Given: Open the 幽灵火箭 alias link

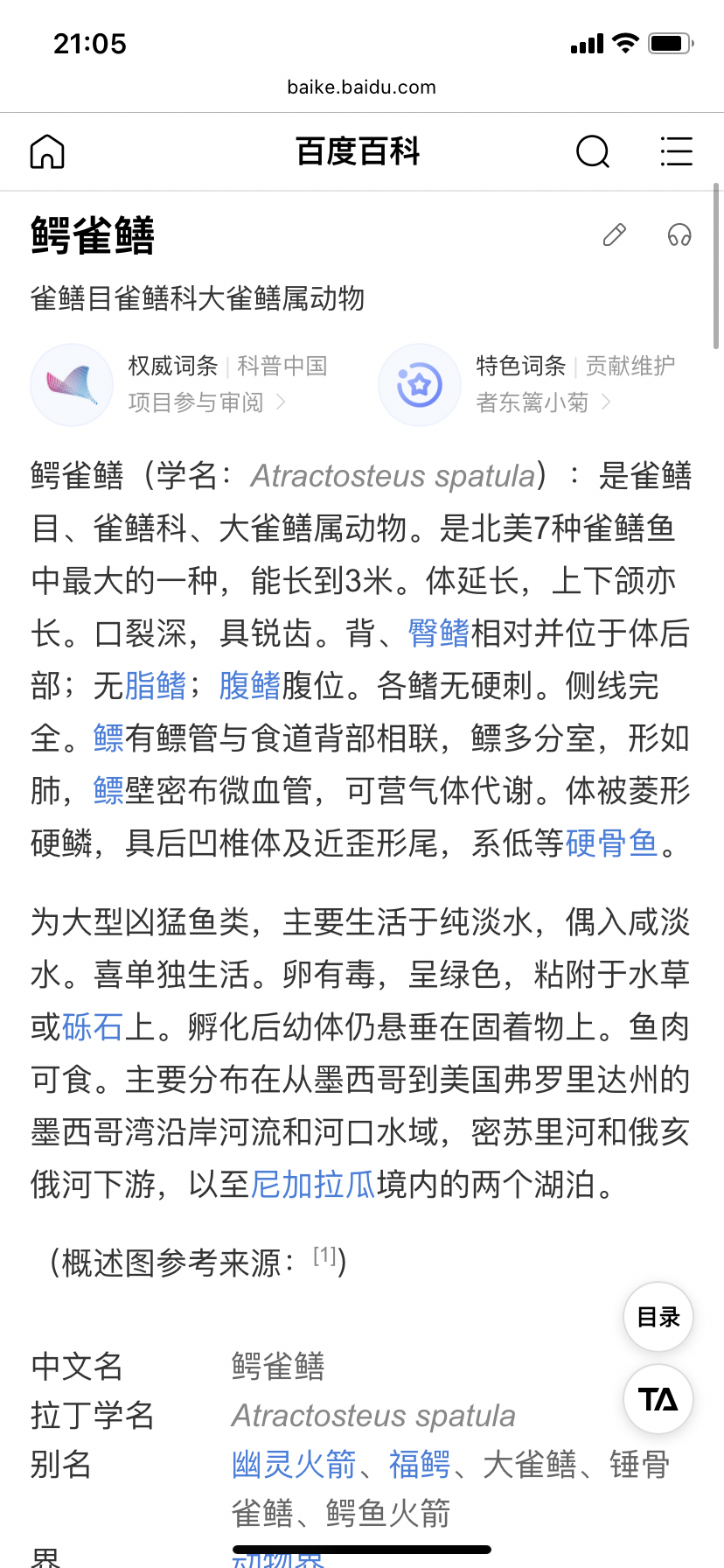Looking at the screenshot, I should click(x=294, y=1464).
